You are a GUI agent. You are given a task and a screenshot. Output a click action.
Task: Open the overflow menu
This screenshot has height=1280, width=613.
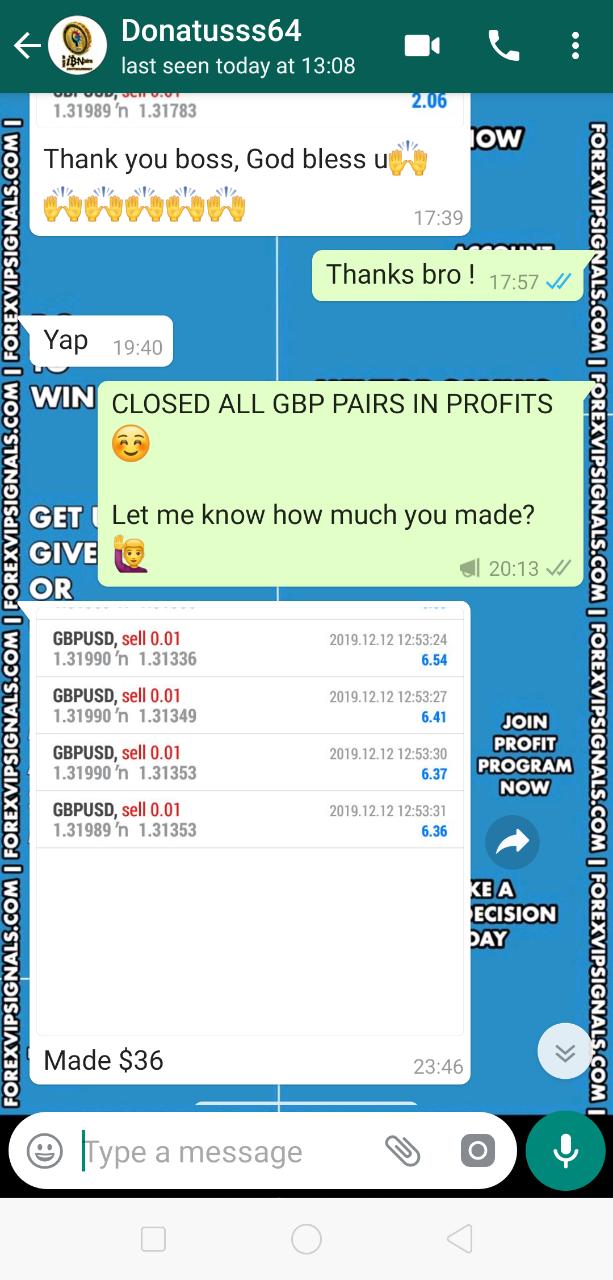click(x=575, y=46)
